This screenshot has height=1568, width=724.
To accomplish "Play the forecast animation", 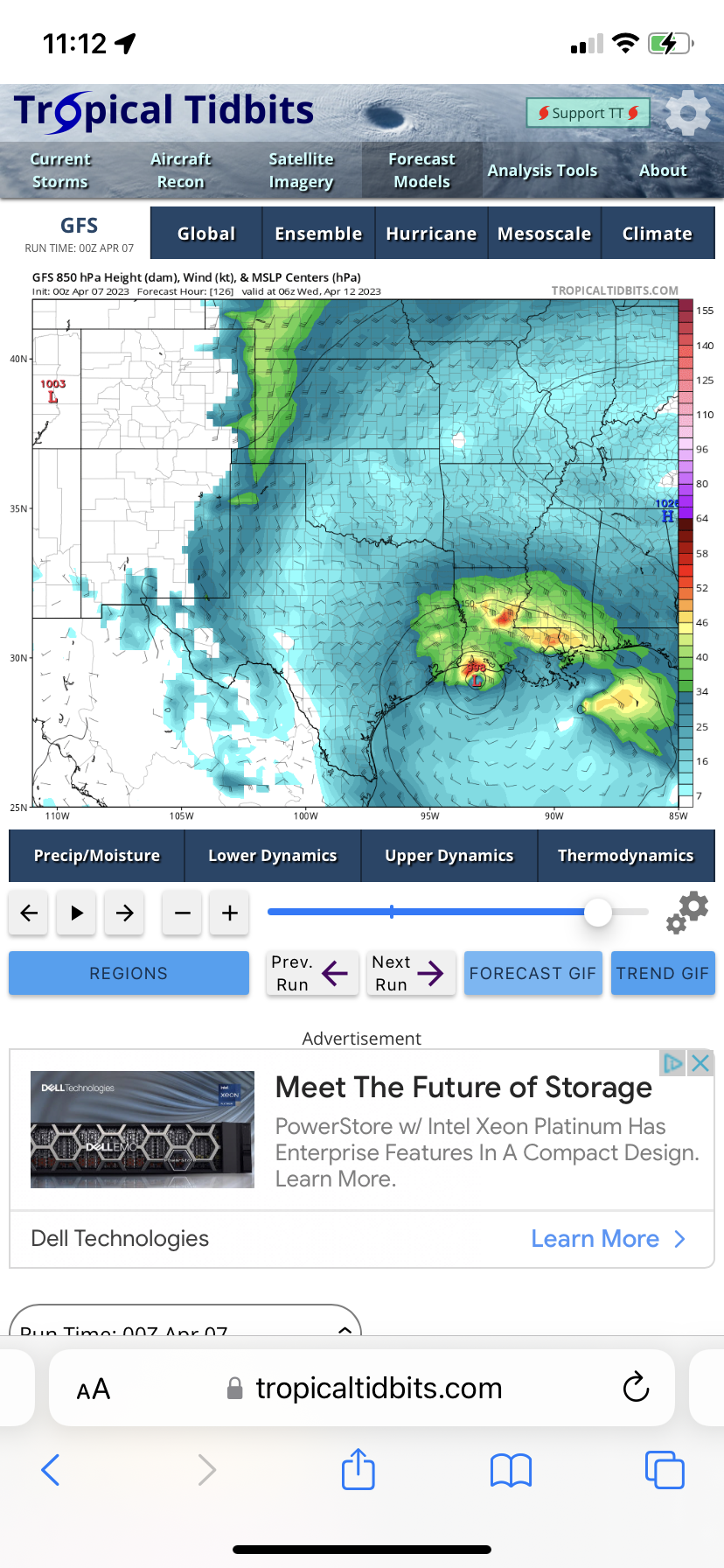I will [x=76, y=913].
